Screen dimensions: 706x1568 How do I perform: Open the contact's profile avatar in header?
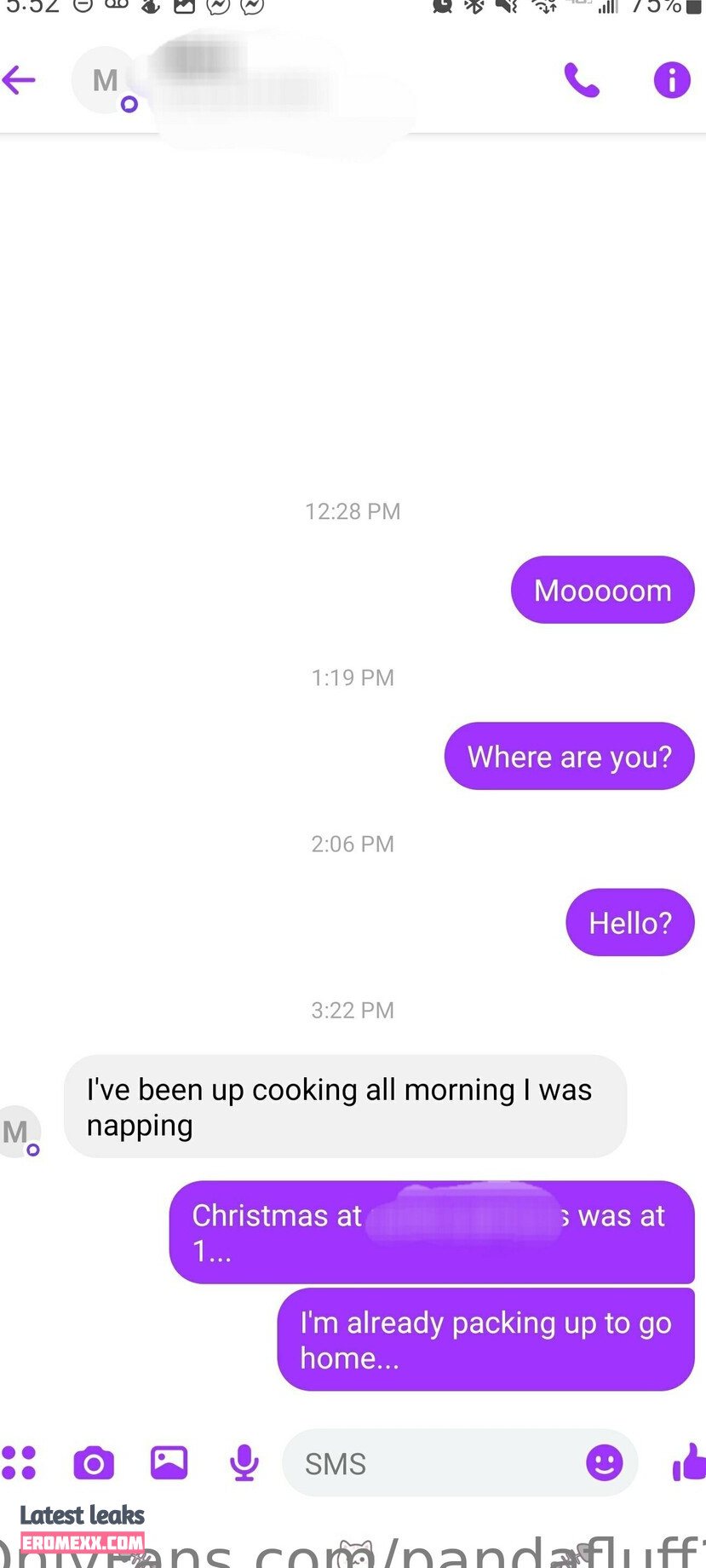pos(105,81)
